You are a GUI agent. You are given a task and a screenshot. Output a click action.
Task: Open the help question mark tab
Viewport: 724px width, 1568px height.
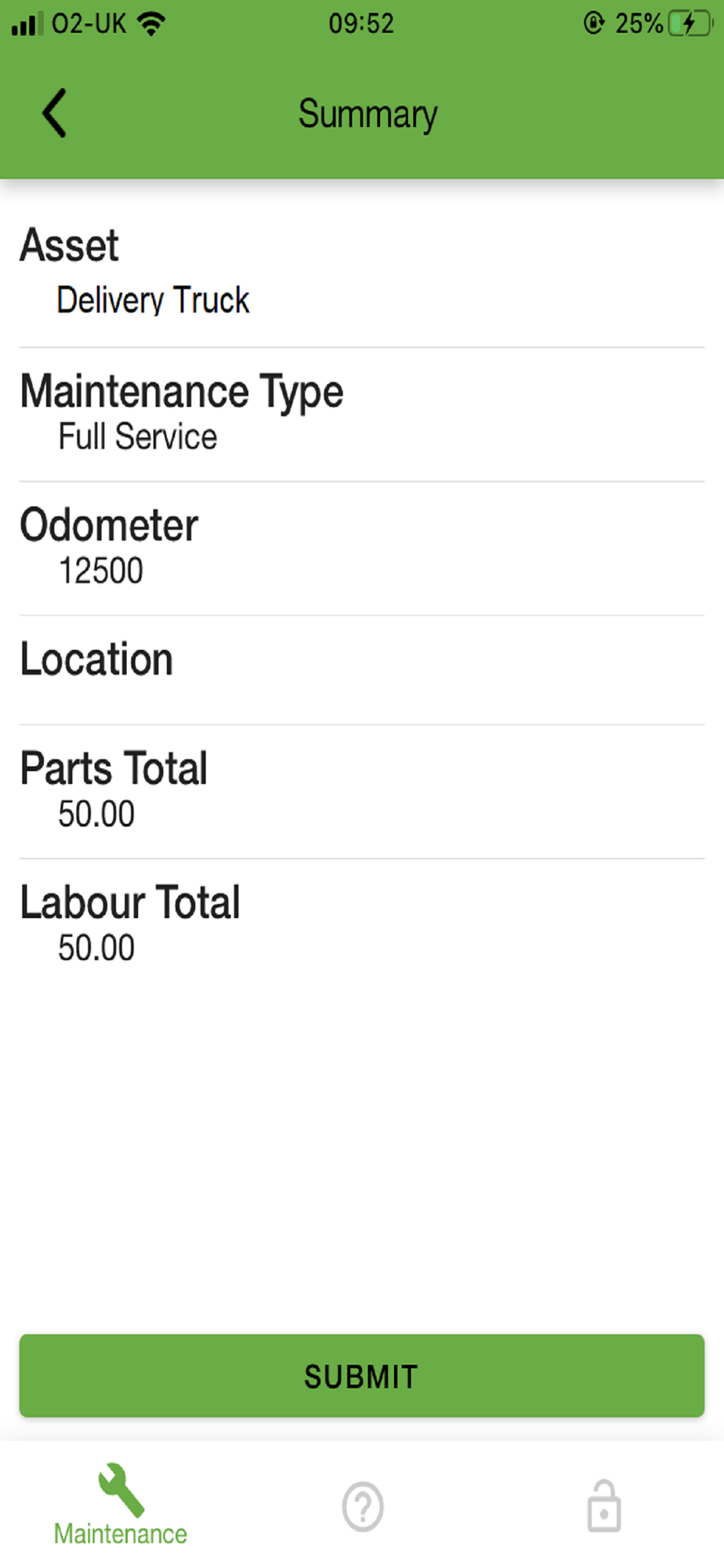(x=363, y=1506)
